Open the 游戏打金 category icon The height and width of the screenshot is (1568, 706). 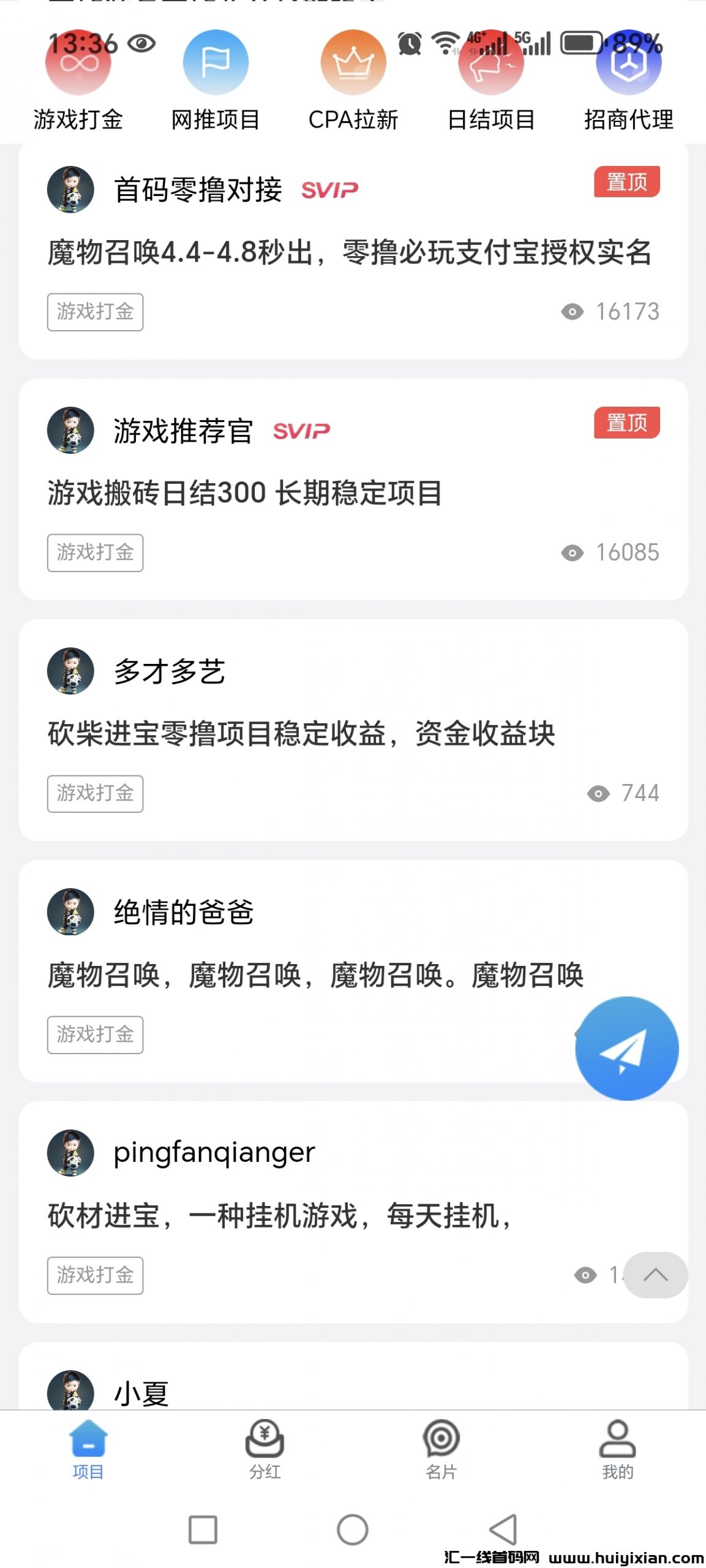click(x=79, y=66)
